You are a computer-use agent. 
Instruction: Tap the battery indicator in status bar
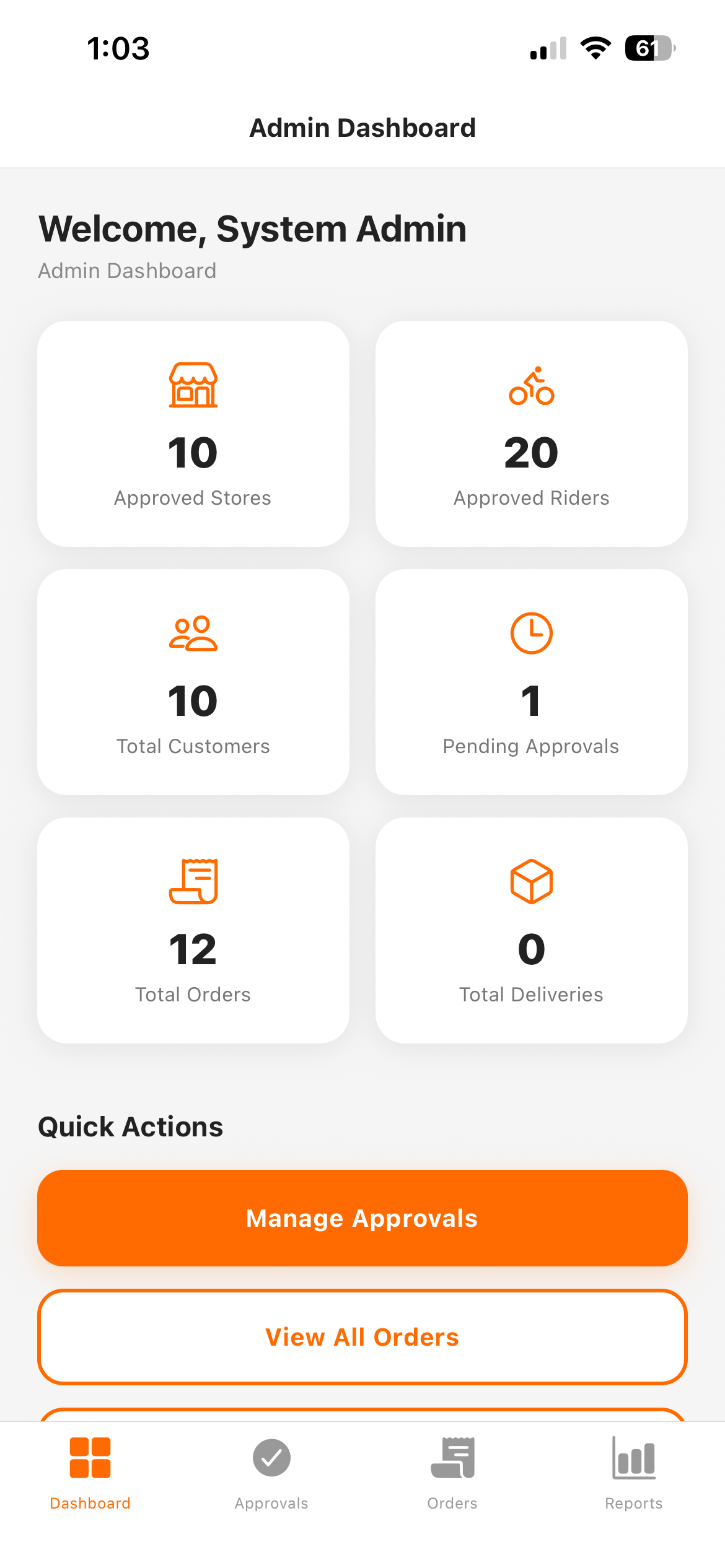[649, 50]
